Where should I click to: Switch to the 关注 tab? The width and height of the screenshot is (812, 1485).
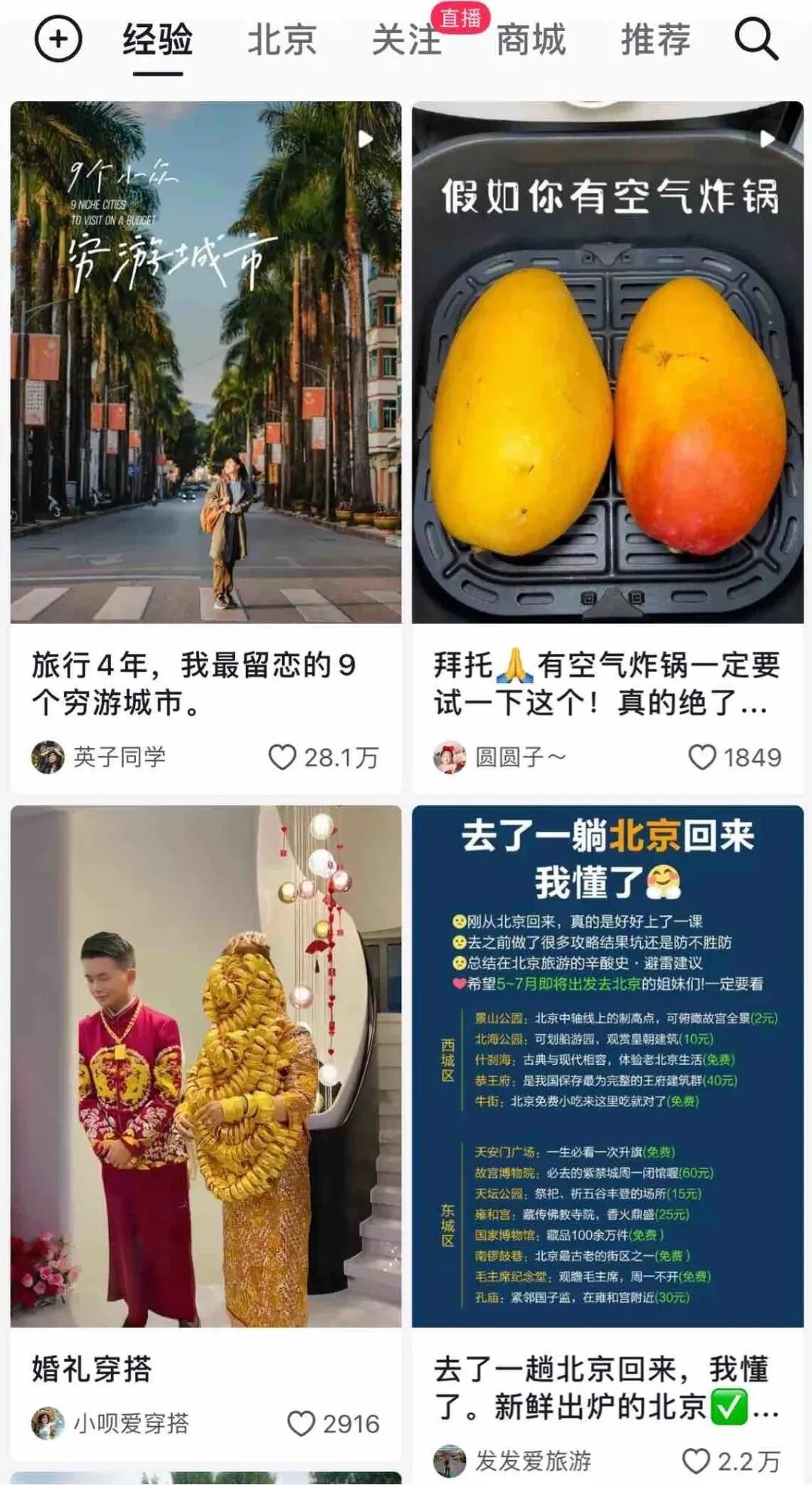406,40
